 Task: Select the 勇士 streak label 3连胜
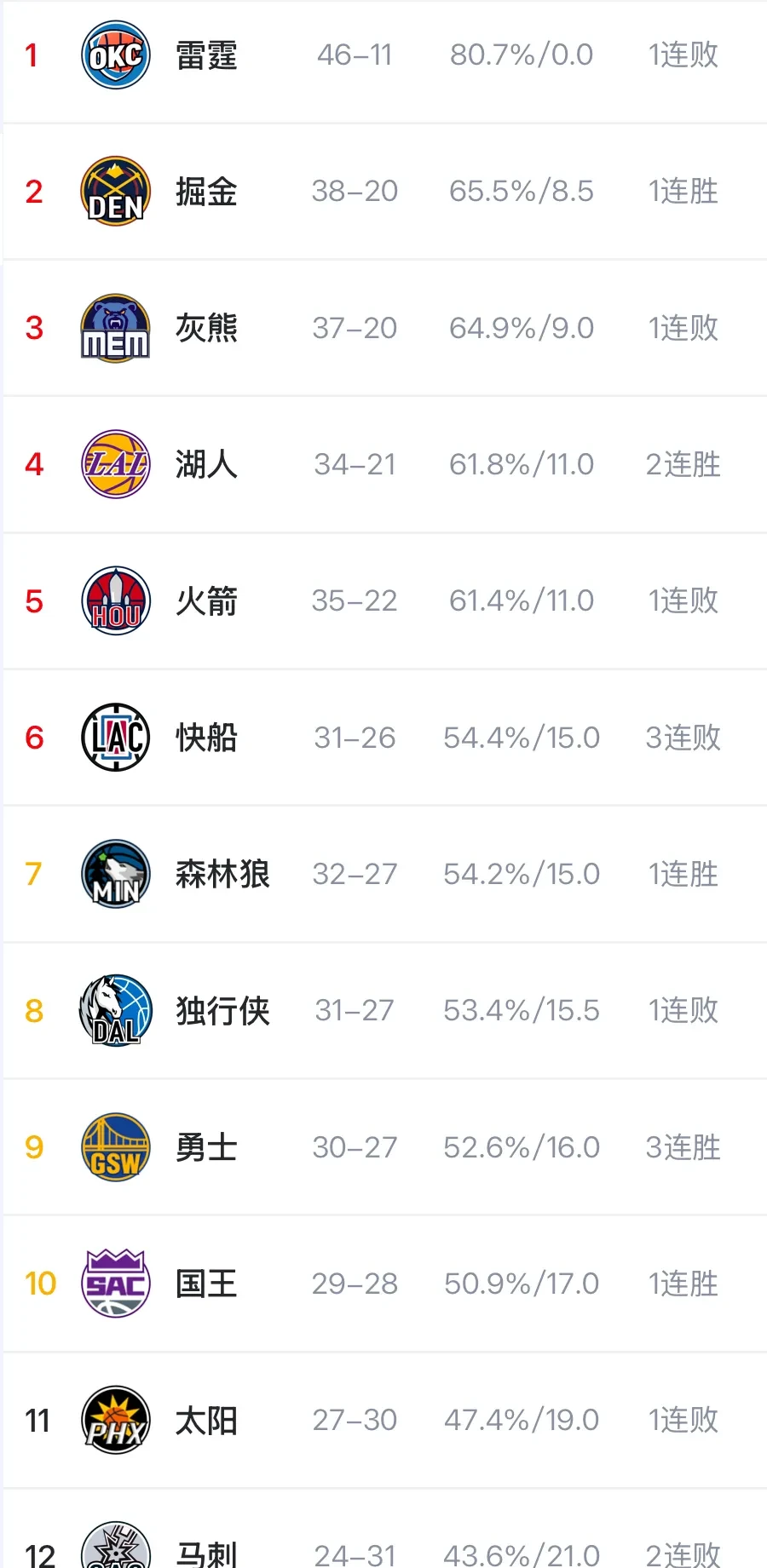click(x=680, y=1147)
